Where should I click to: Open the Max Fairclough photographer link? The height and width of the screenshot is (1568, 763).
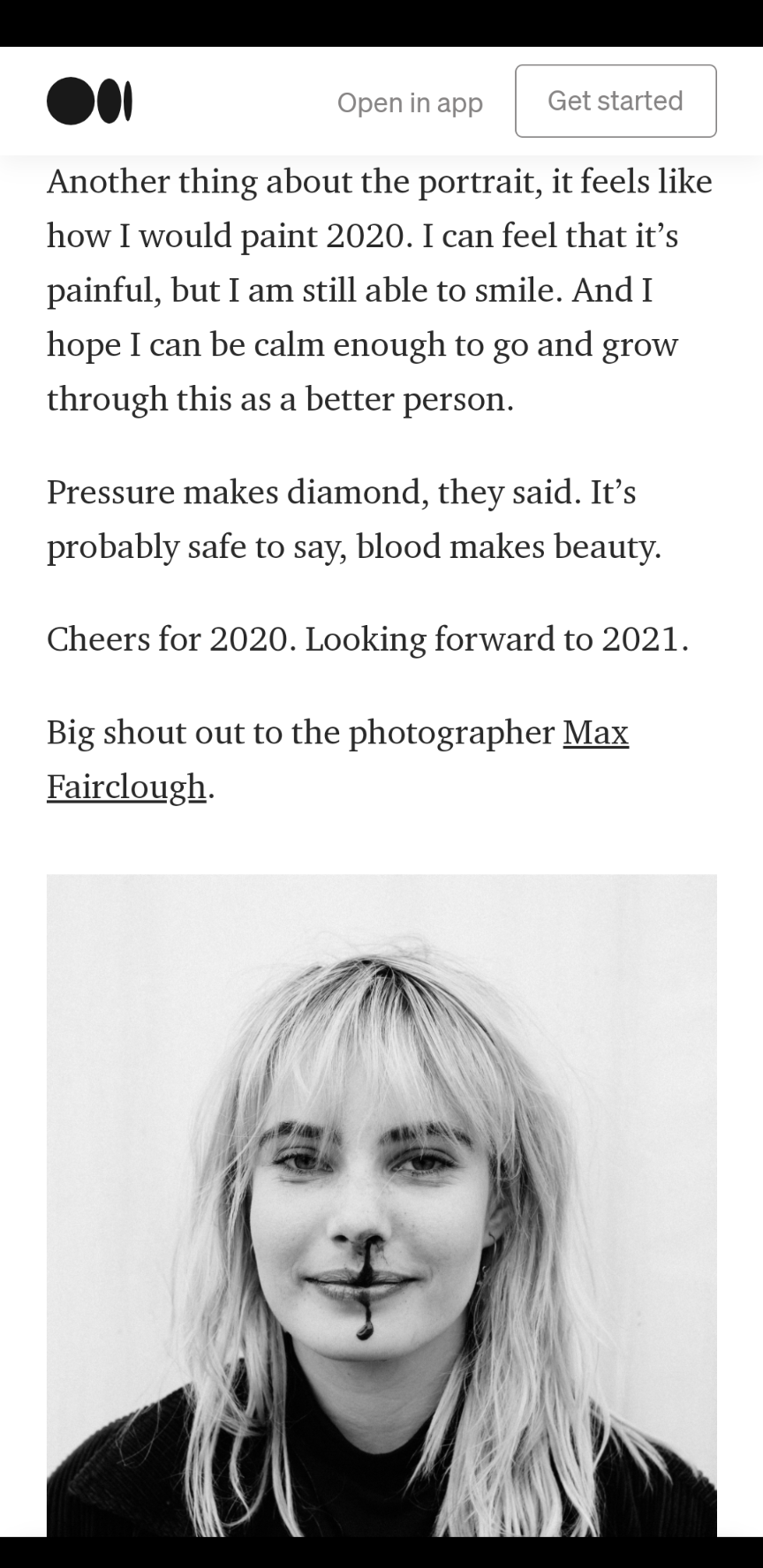[595, 733]
